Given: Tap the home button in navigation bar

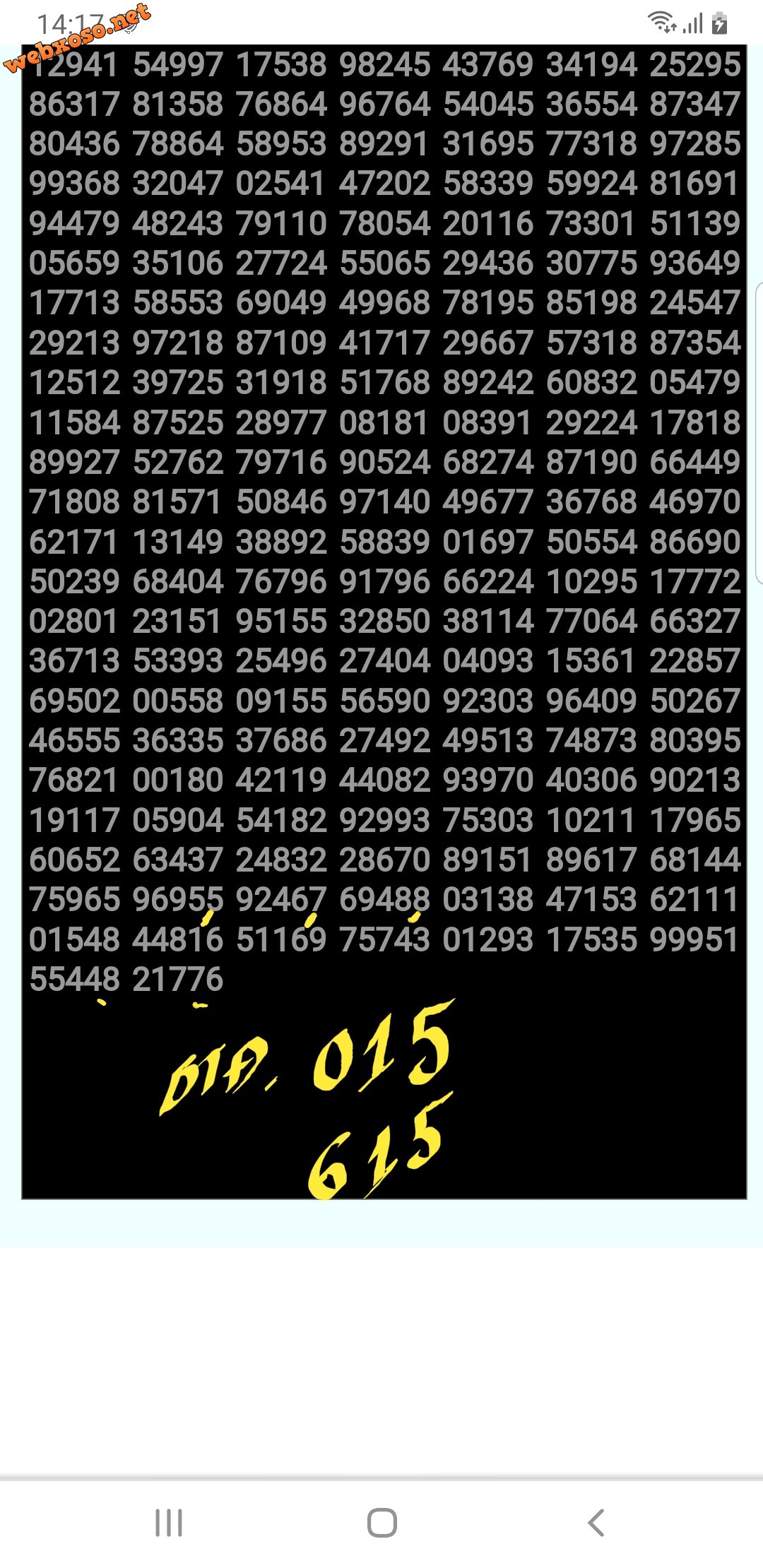Looking at the screenshot, I should tap(381, 1523).
